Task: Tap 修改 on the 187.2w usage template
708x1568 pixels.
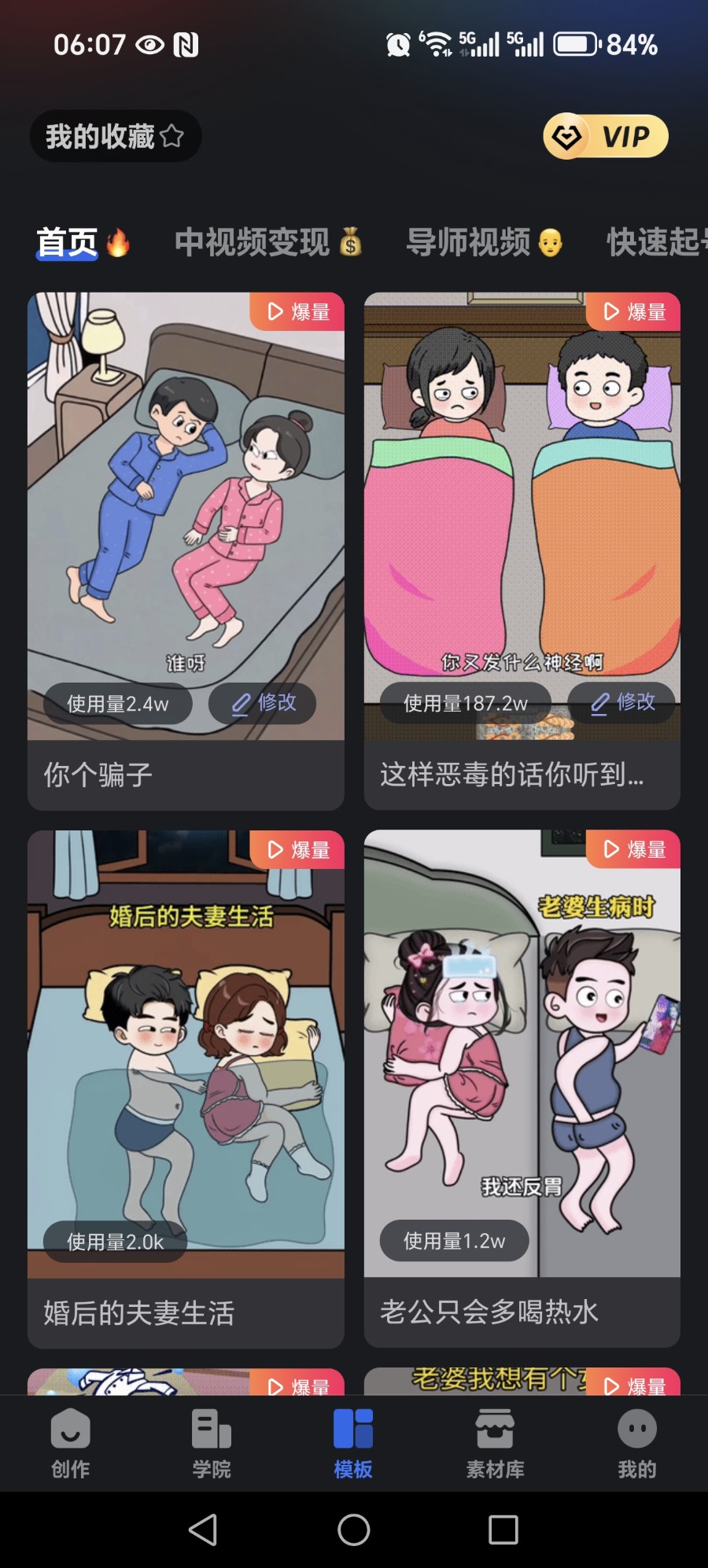Action: [622, 701]
